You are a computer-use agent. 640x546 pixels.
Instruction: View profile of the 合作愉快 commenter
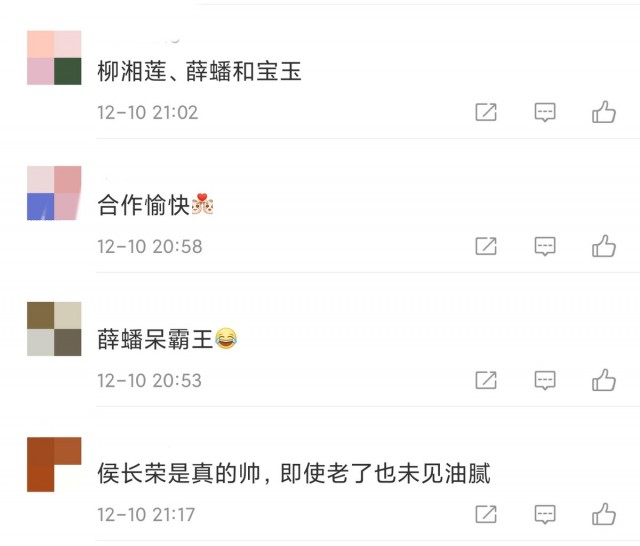54,193
